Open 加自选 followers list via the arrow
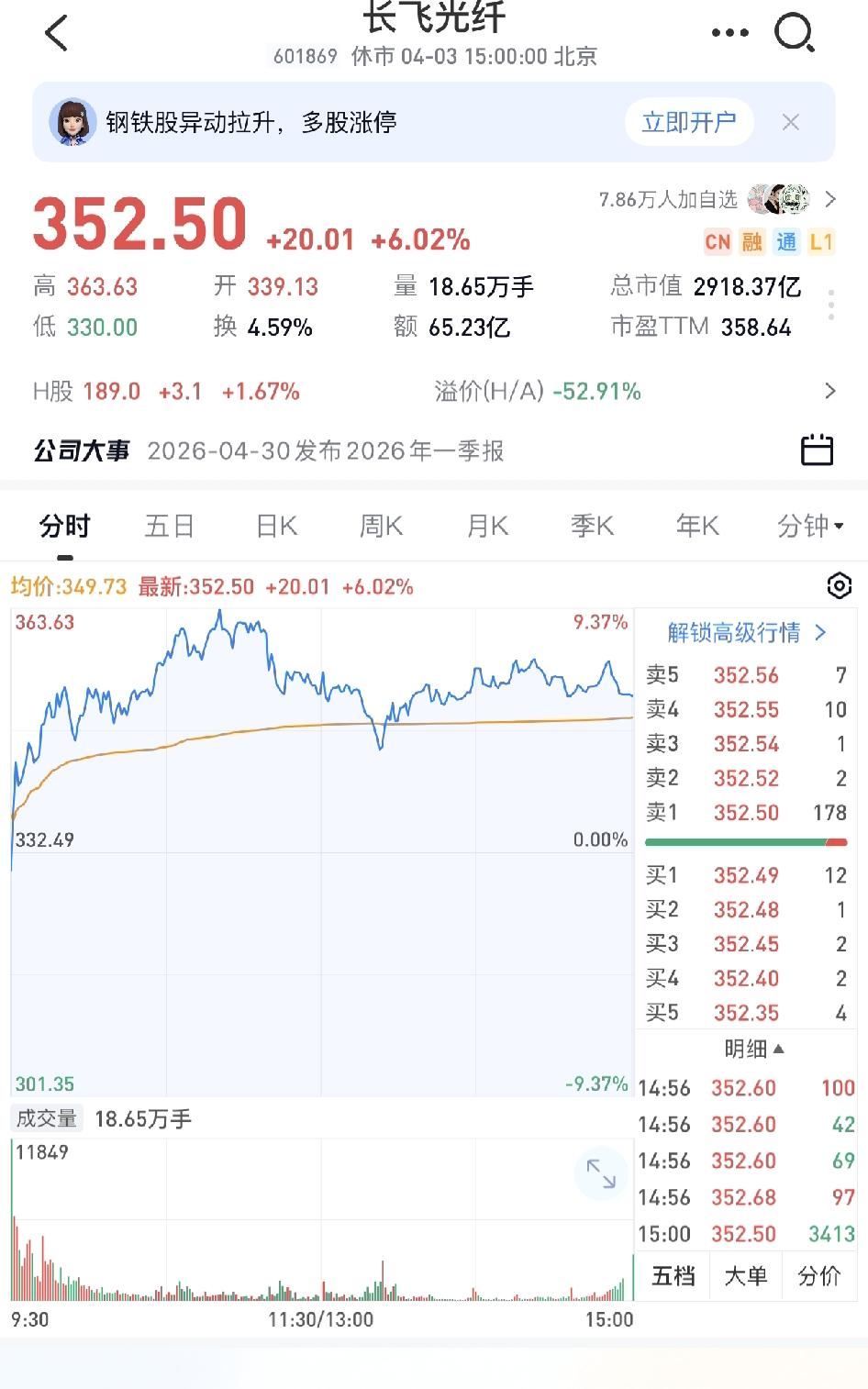The height and width of the screenshot is (1389, 868). 830,198
